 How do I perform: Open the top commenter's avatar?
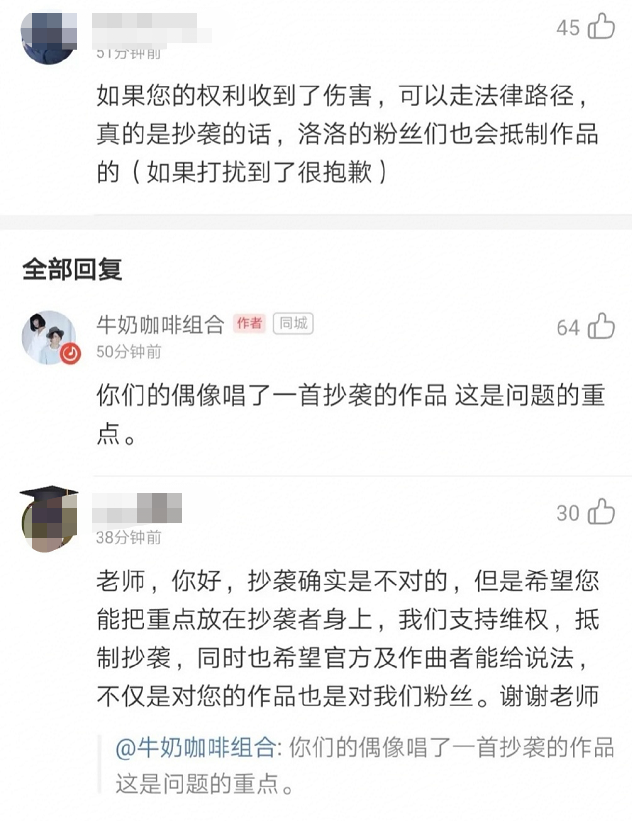tap(49, 37)
